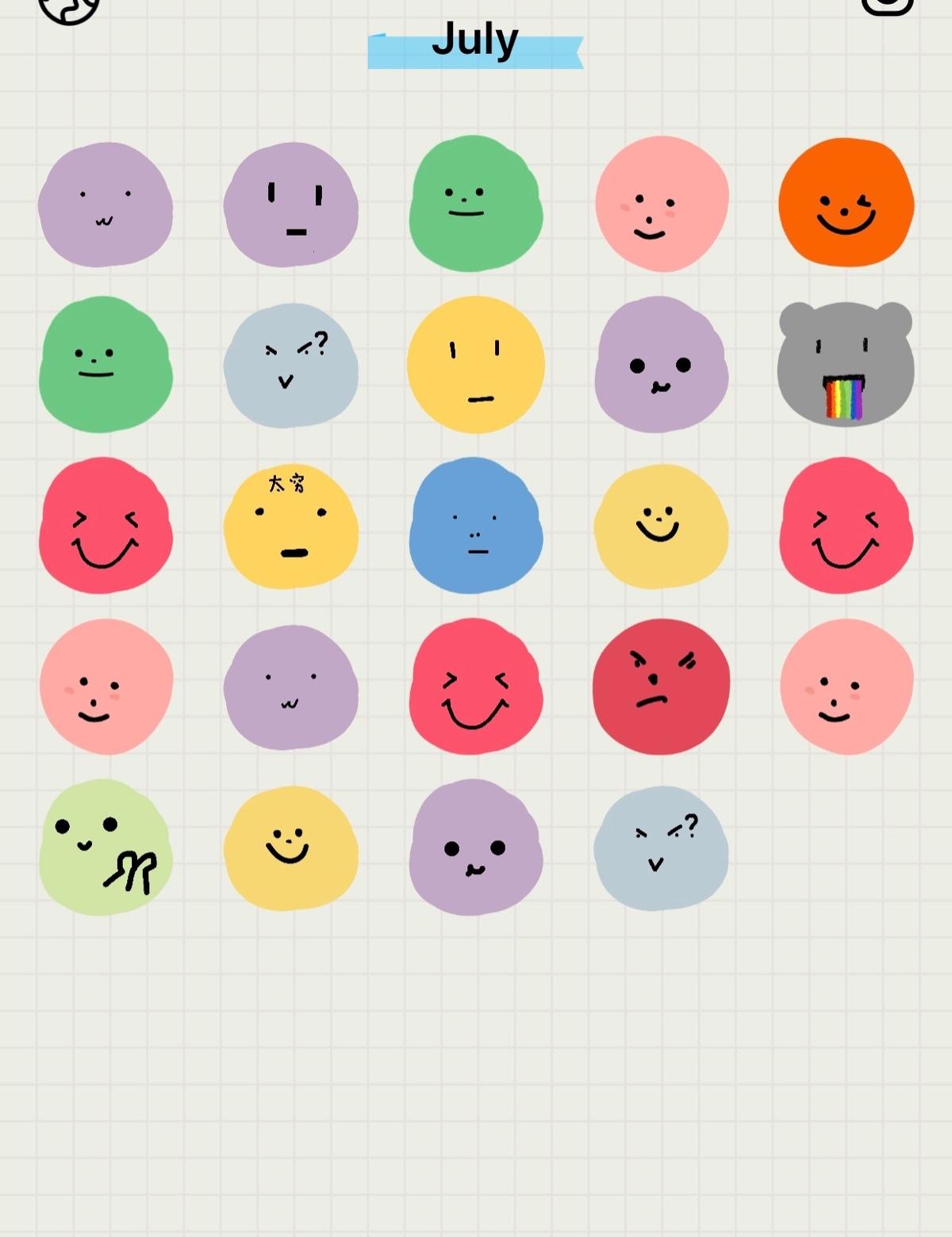This screenshot has height=1237, width=952.
Task: Open the gray bear rainbow mood entry
Action: coord(846,365)
